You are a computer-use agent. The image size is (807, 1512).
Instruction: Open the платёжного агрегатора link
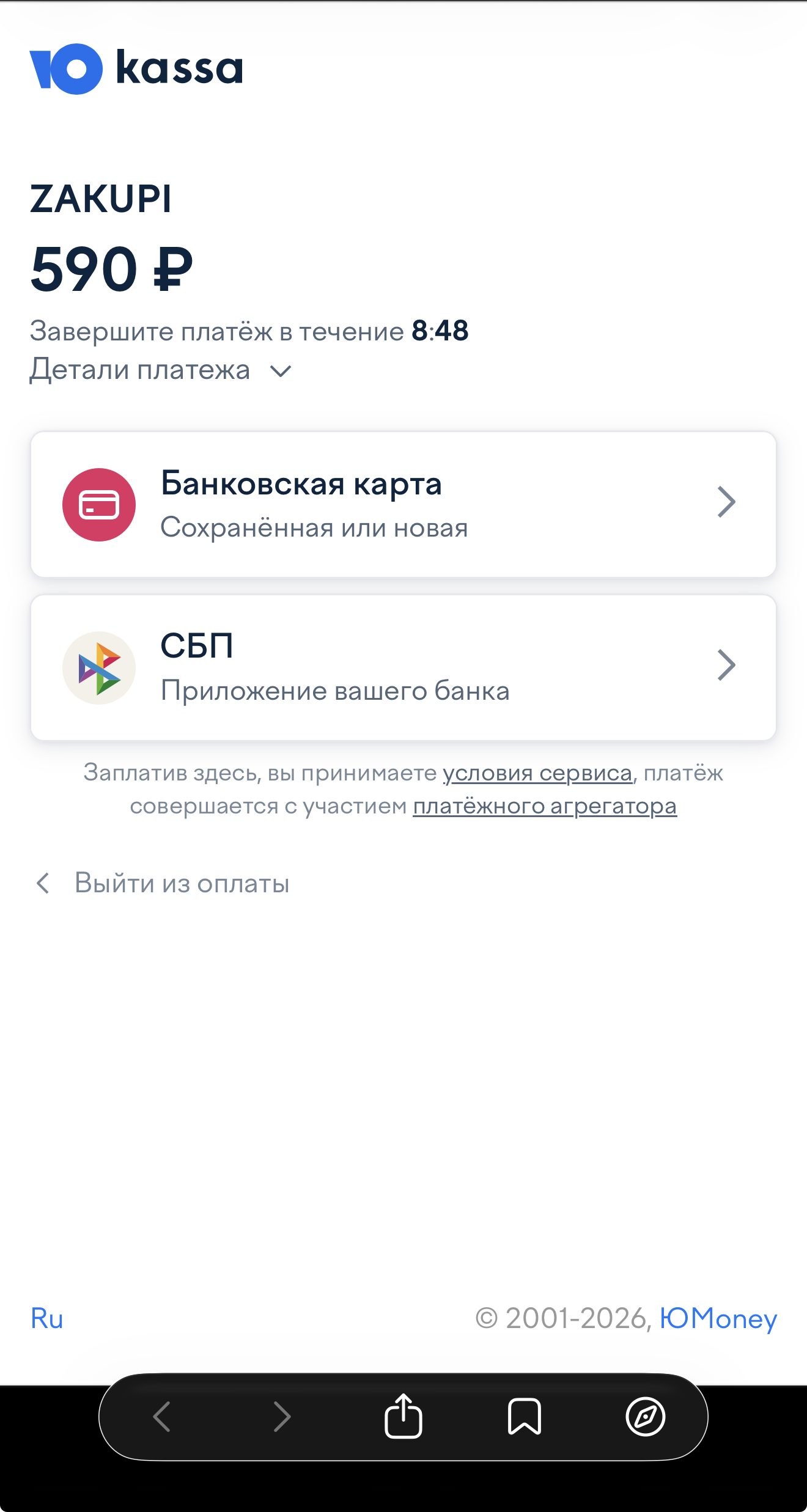point(545,806)
